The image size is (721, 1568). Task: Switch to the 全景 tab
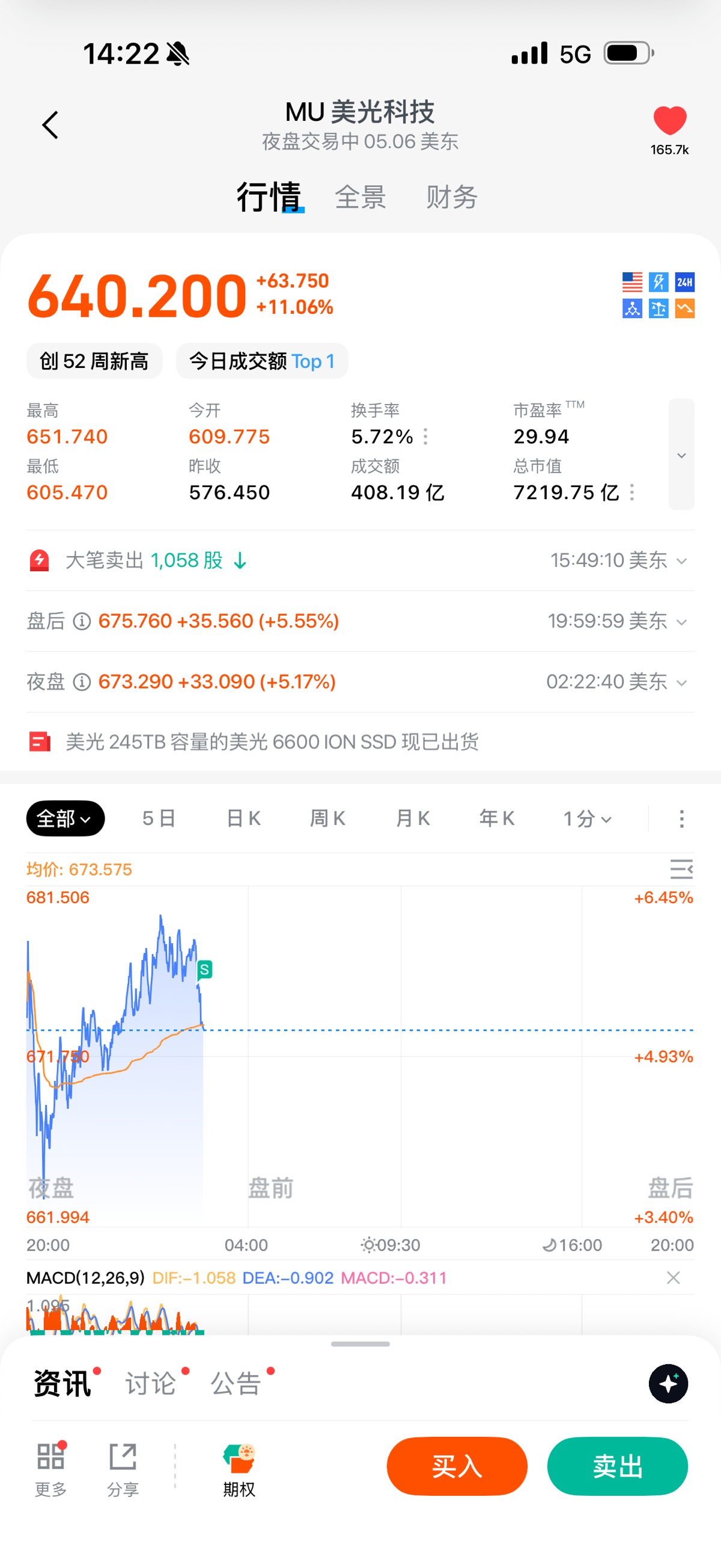pyautogui.click(x=360, y=197)
